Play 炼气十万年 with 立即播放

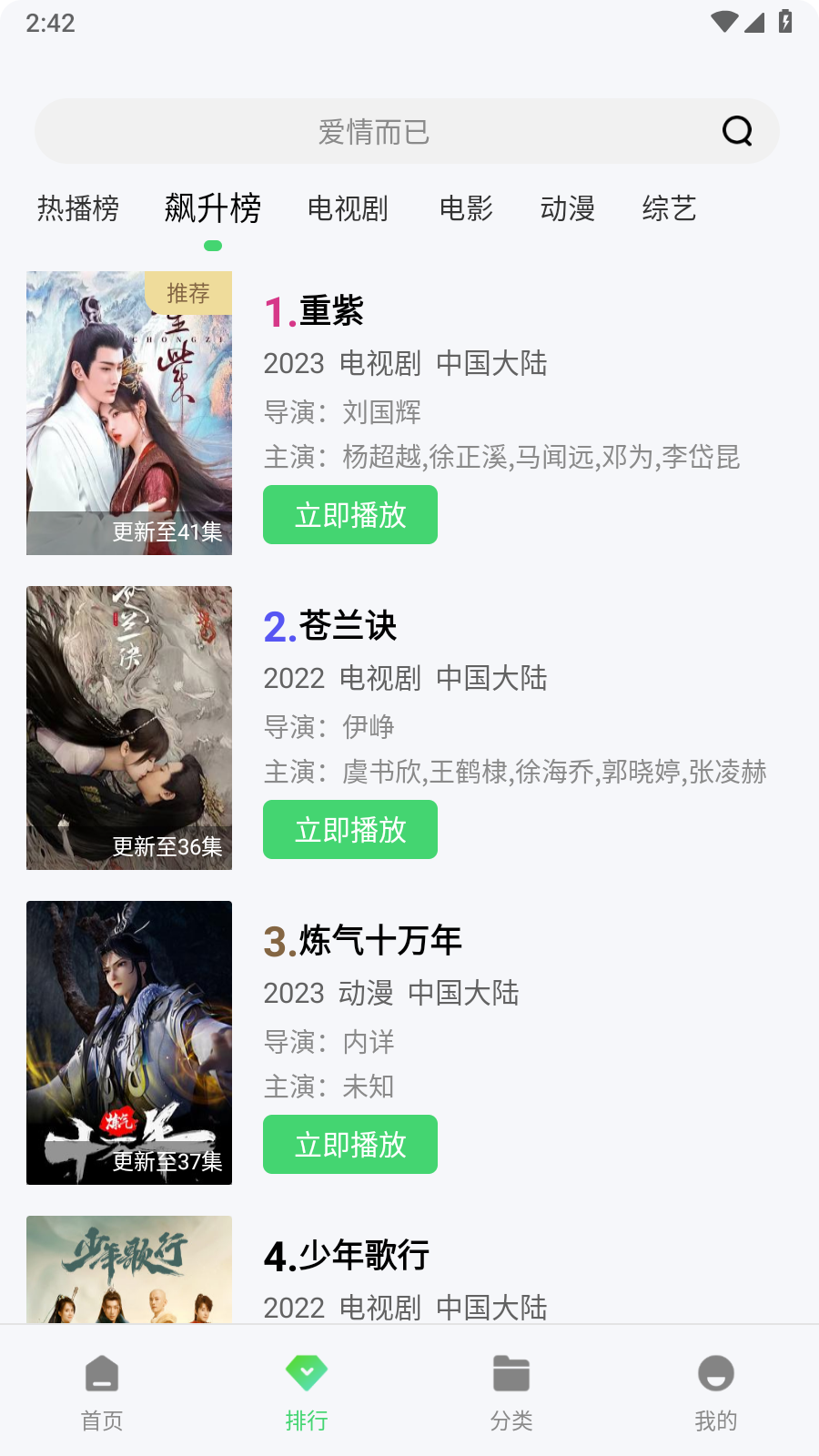350,1145
